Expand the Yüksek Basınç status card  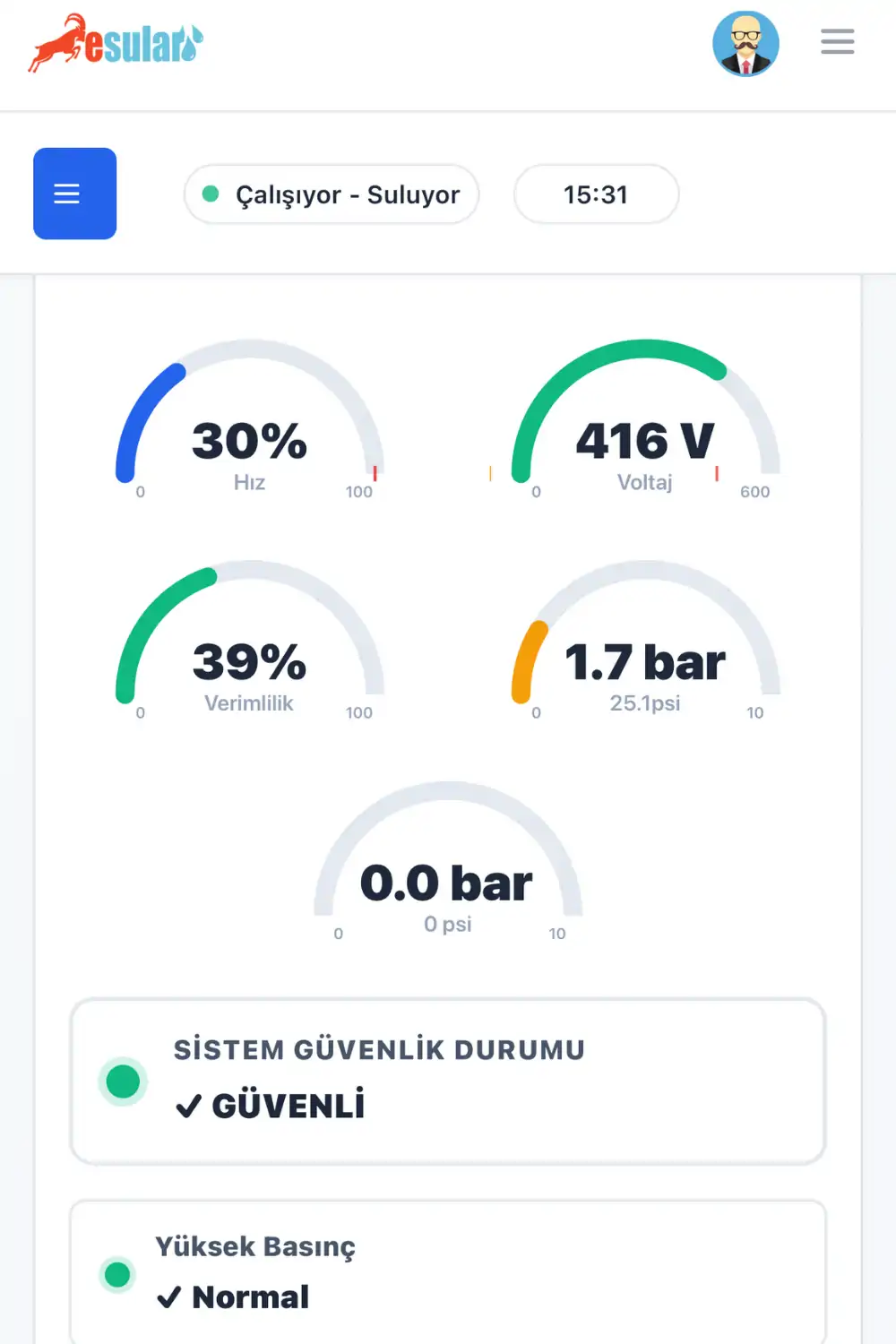click(448, 1272)
